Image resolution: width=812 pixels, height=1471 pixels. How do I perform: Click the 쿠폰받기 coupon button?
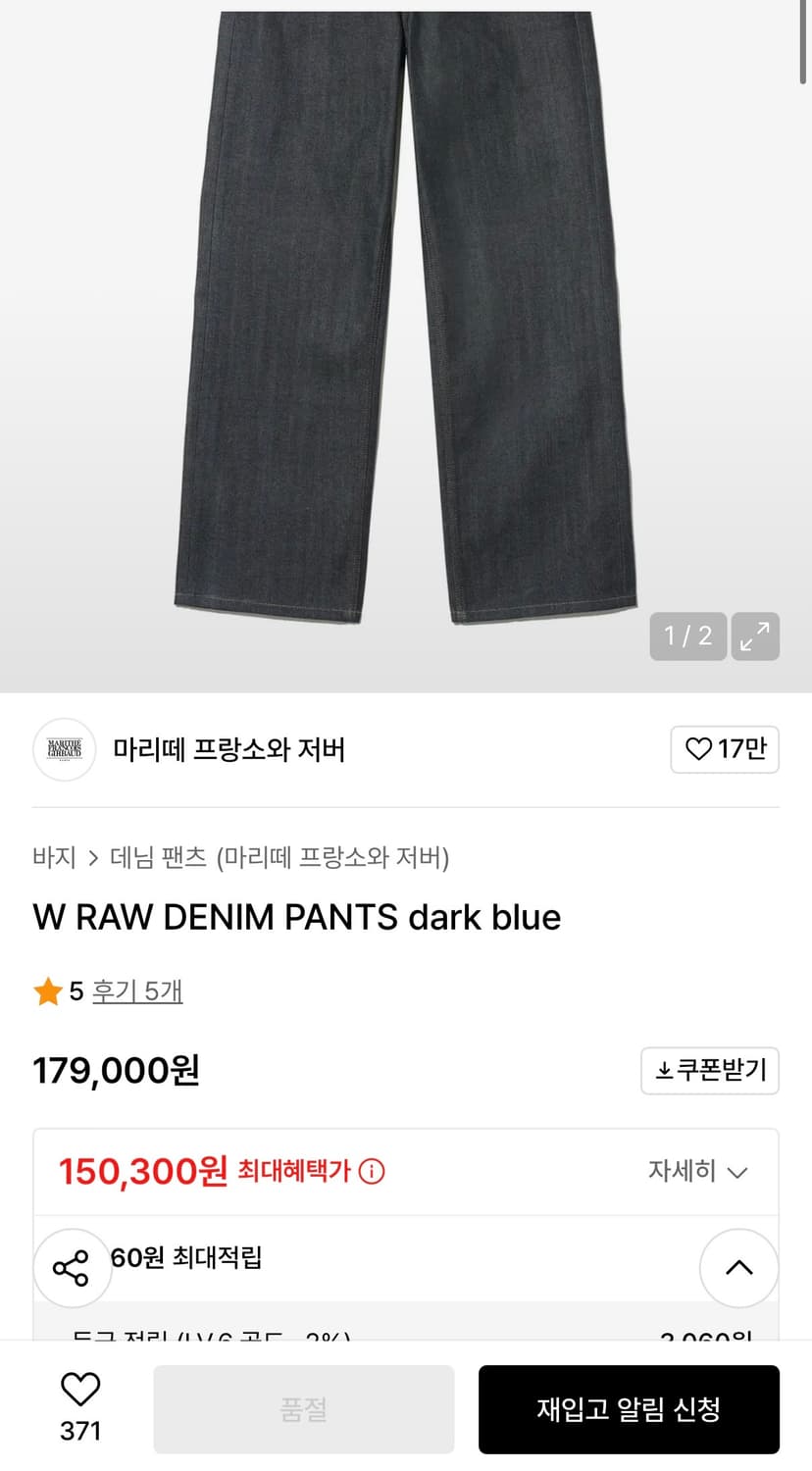(x=710, y=1071)
